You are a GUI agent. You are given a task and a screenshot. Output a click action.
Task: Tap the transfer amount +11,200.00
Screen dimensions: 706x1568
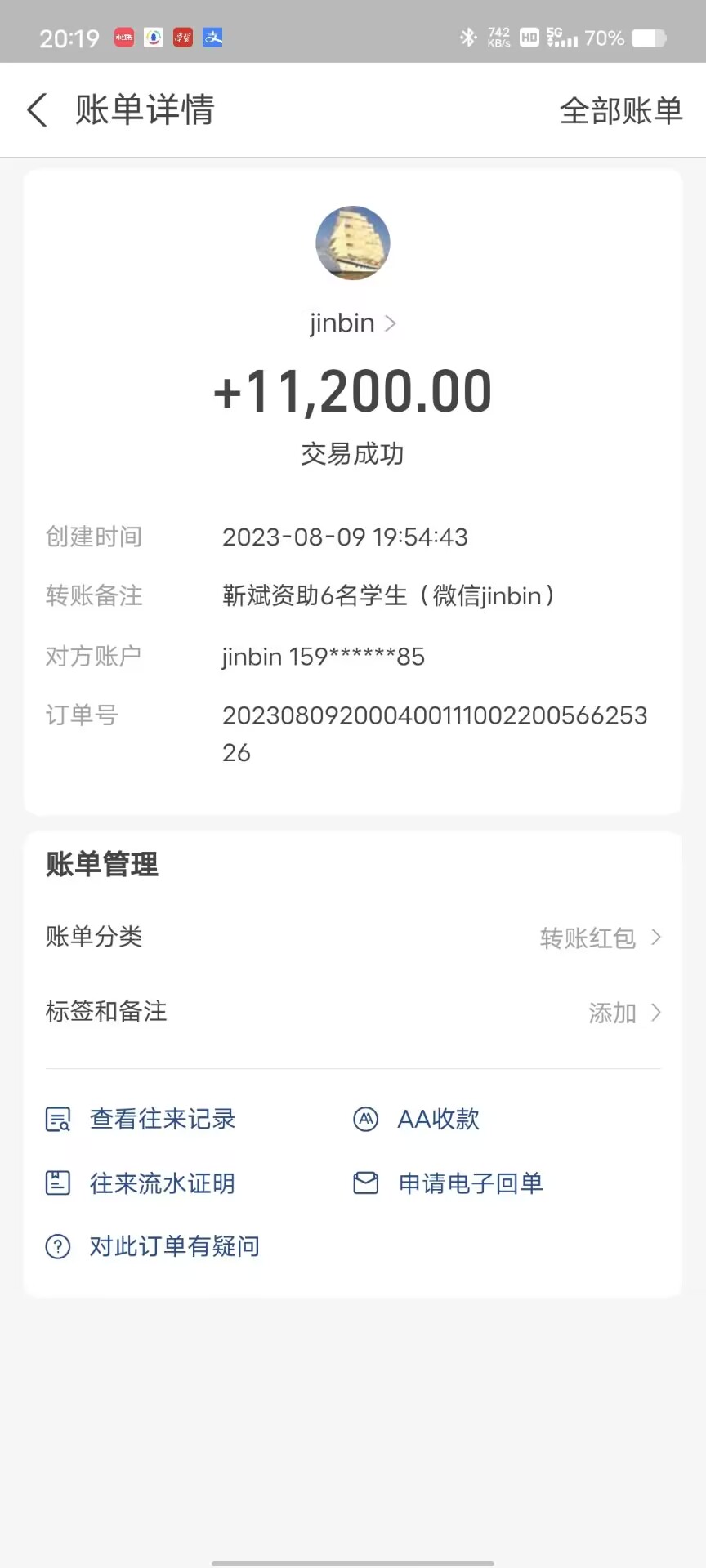click(353, 390)
